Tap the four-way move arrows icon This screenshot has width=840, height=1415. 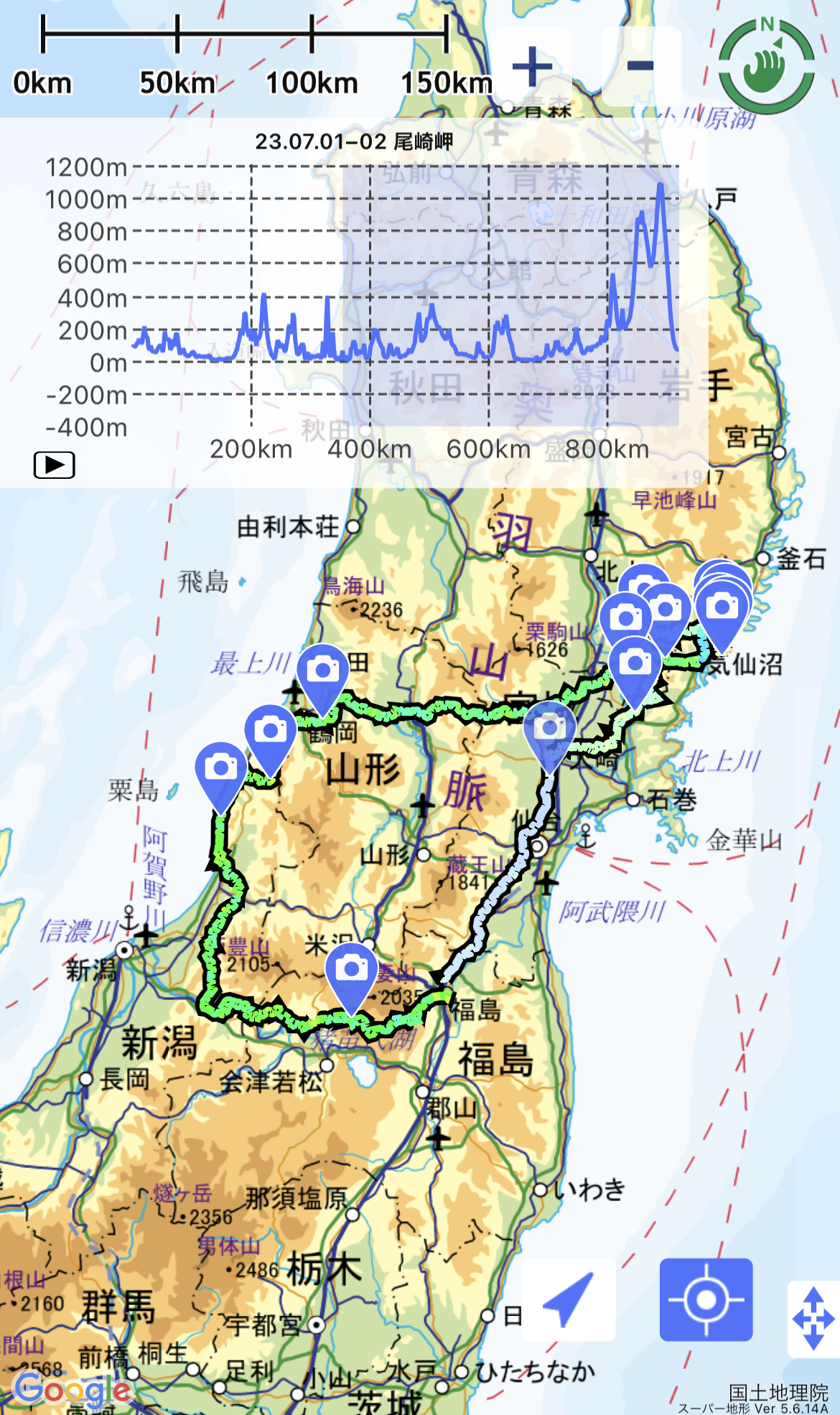813,1319
